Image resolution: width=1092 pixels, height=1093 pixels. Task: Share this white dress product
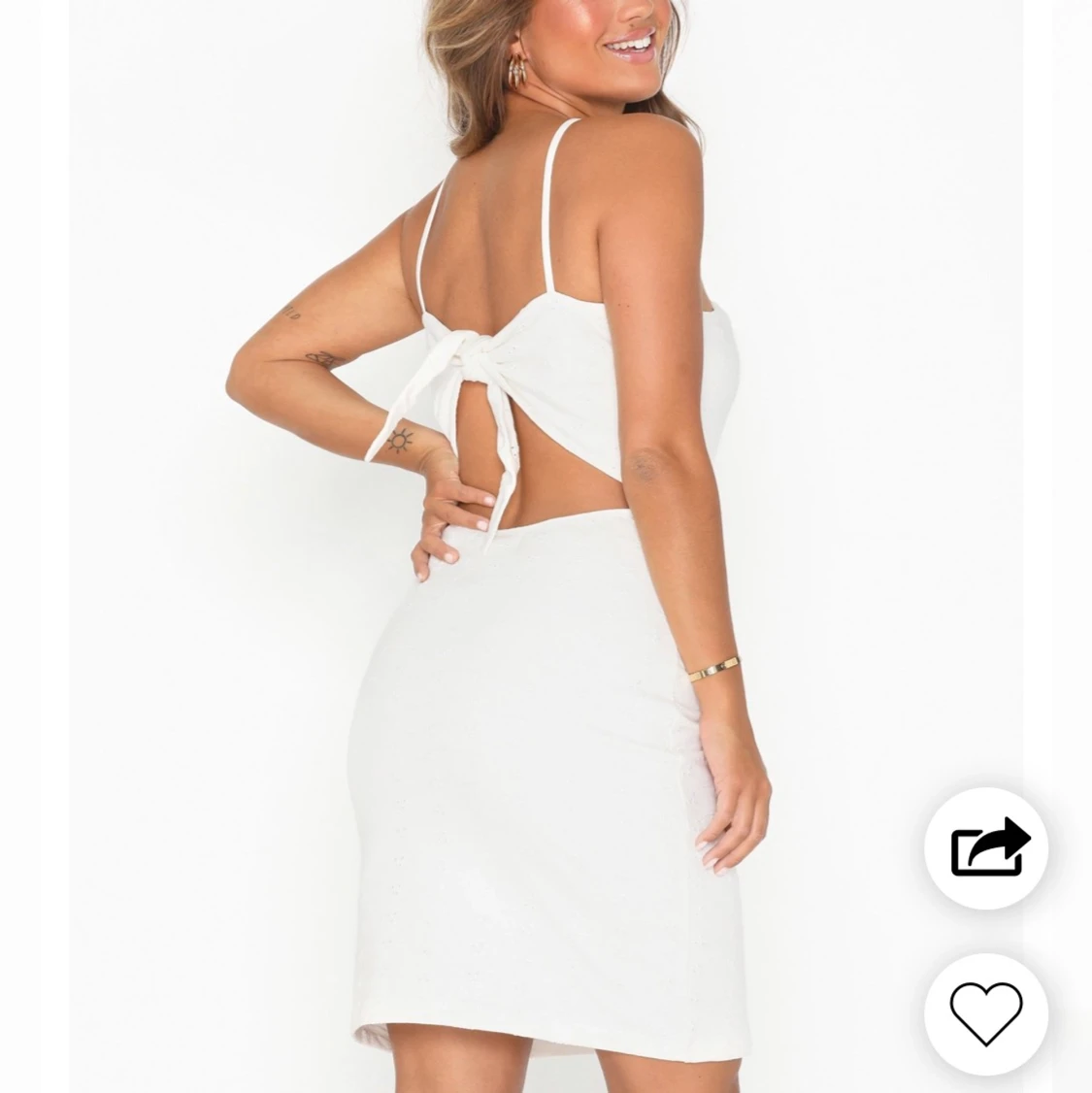pyautogui.click(x=985, y=848)
